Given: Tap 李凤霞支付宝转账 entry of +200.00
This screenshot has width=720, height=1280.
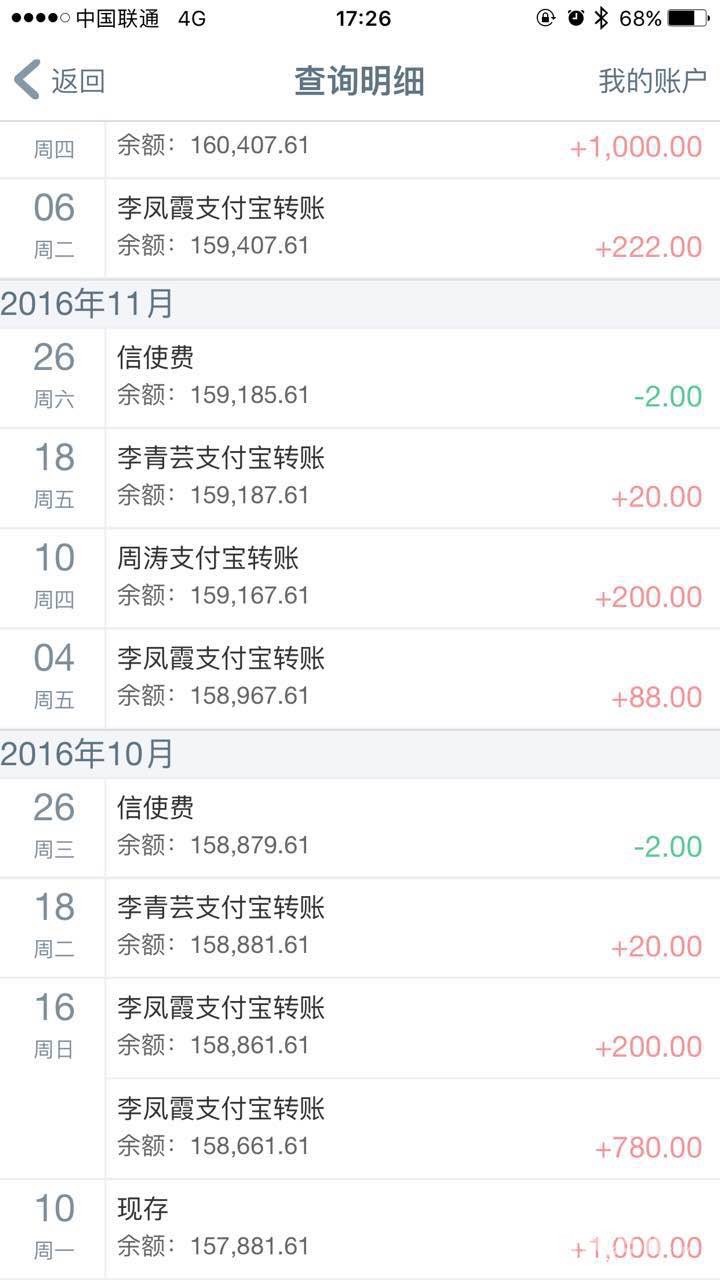Looking at the screenshot, I should [410, 1028].
